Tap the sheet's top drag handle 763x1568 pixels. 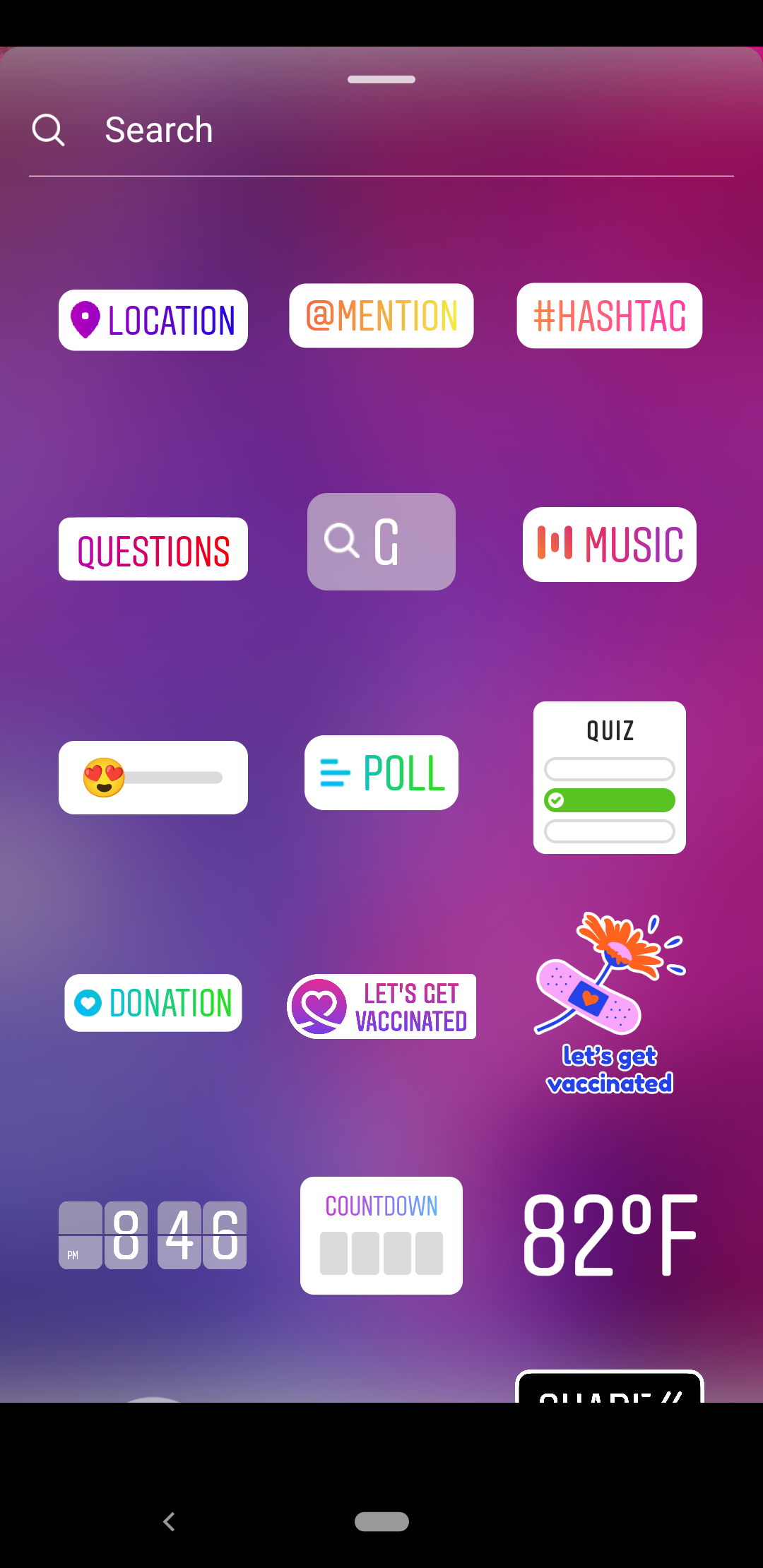coord(381,79)
